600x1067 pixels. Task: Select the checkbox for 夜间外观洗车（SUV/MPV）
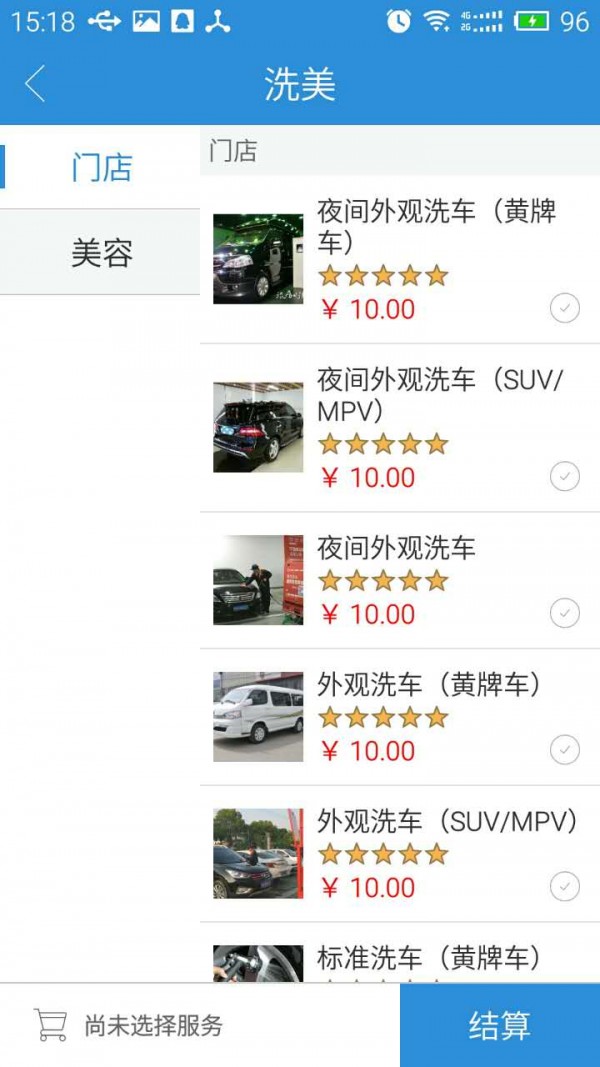[x=565, y=477]
